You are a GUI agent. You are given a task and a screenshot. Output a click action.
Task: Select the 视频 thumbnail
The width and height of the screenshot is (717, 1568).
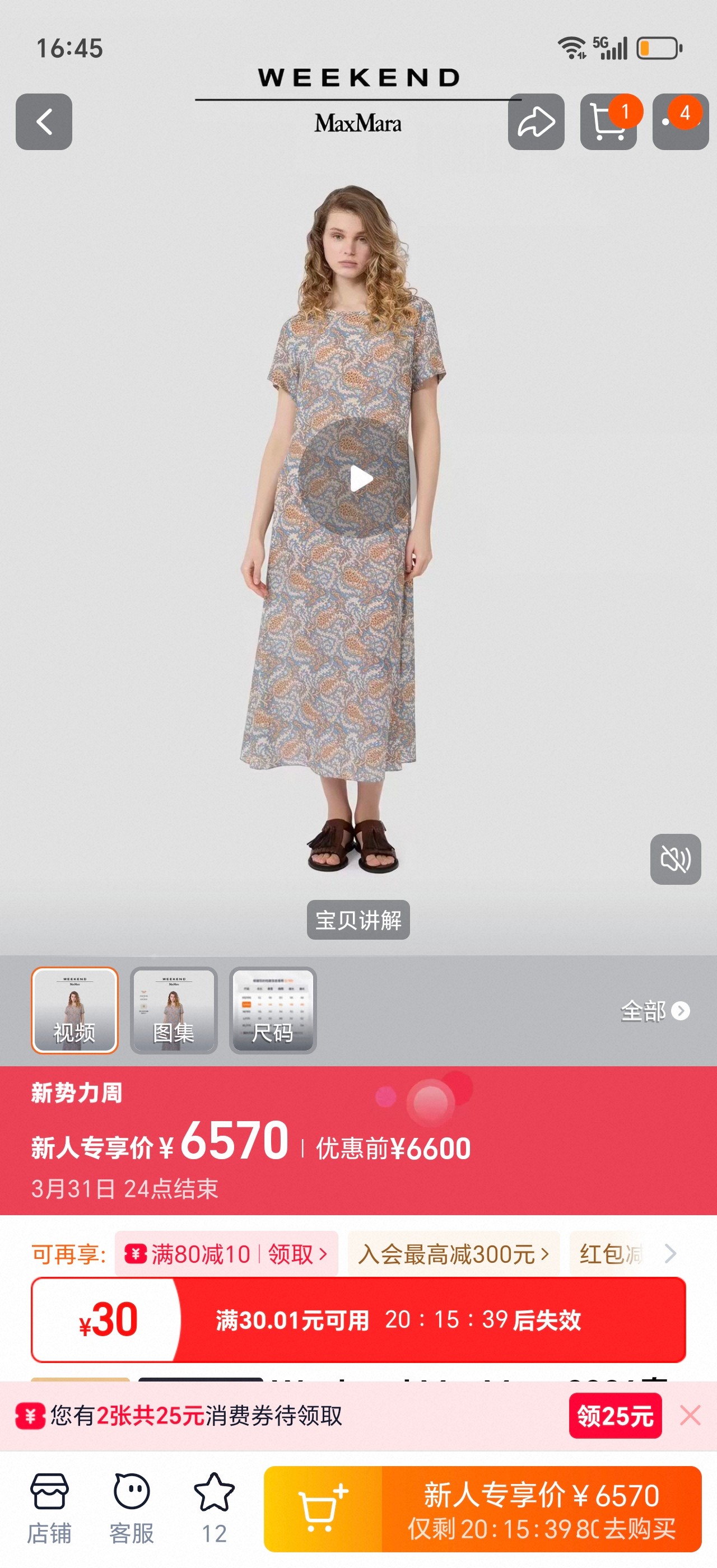75,1010
